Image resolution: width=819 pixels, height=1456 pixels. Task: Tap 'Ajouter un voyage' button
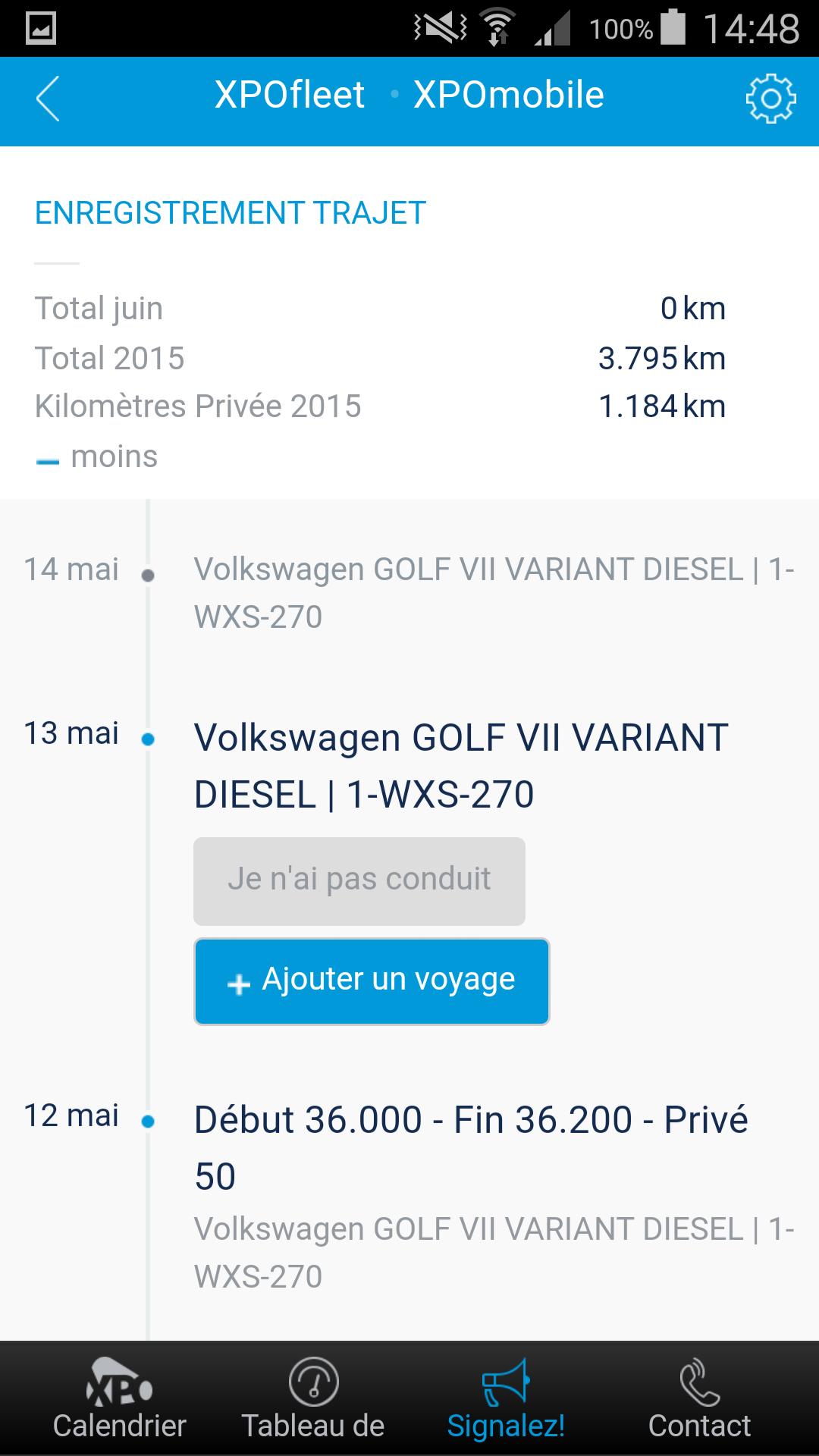pos(372,981)
